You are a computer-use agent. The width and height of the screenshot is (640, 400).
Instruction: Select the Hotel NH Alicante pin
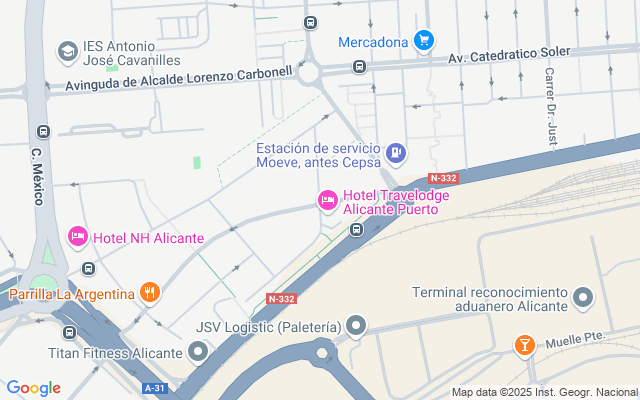point(77,237)
